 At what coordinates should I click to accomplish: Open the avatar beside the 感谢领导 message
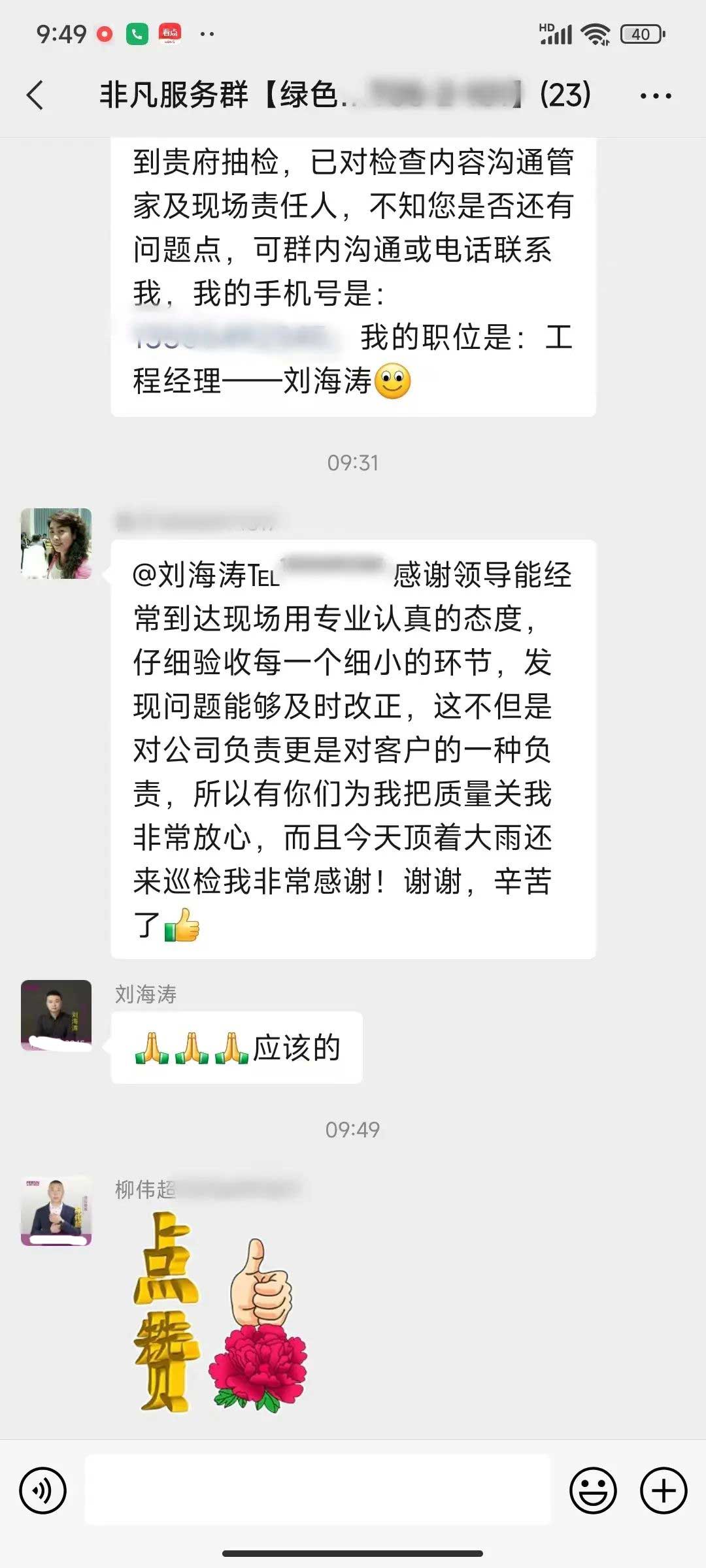[56, 544]
